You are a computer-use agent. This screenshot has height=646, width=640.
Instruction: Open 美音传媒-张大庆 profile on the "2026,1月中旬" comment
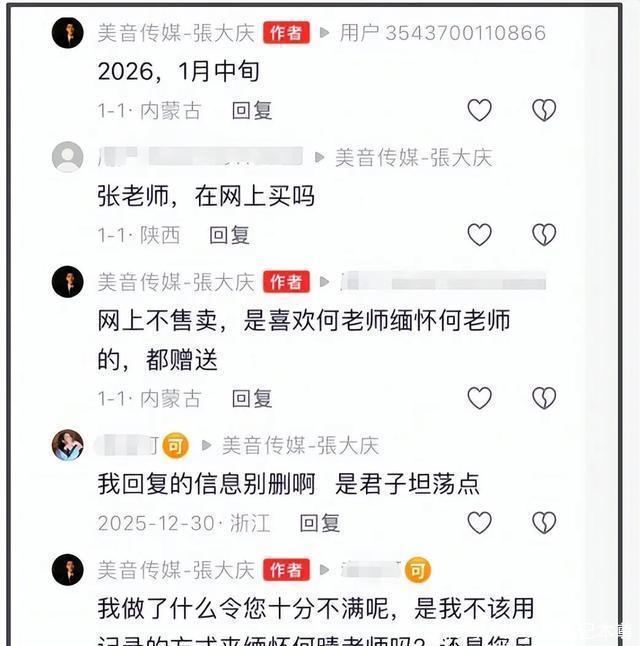tap(176, 33)
